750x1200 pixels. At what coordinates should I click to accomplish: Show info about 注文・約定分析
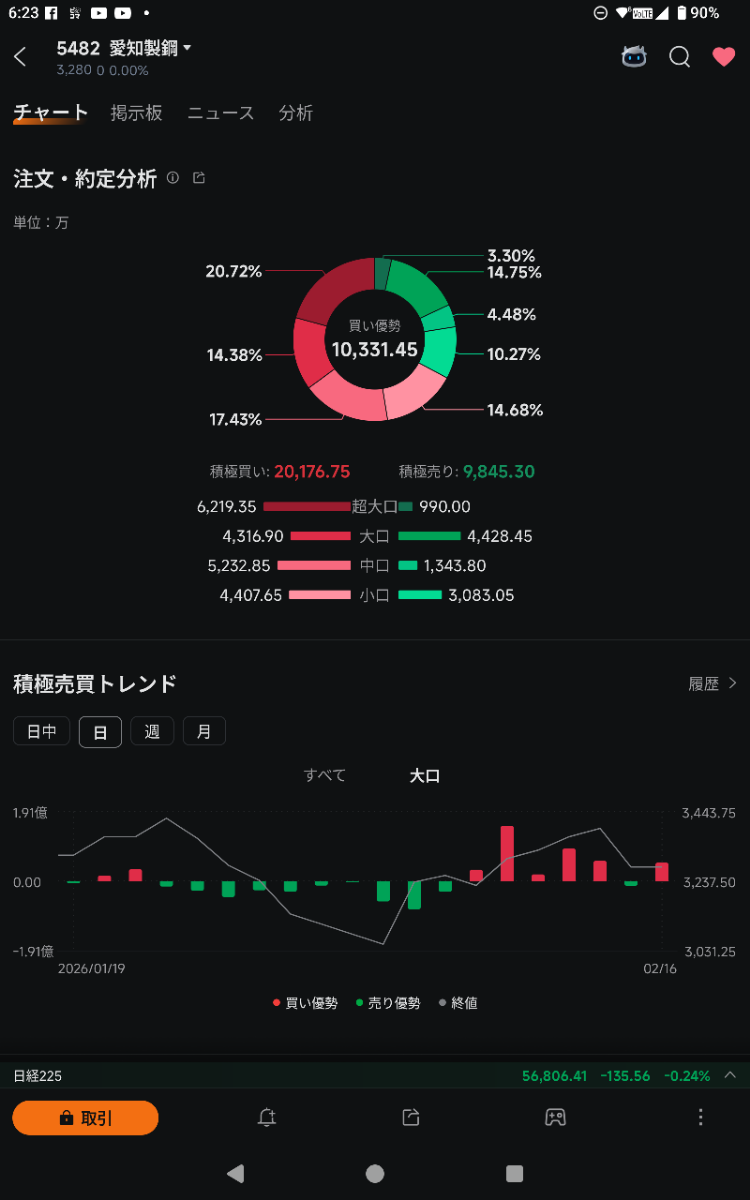(173, 178)
